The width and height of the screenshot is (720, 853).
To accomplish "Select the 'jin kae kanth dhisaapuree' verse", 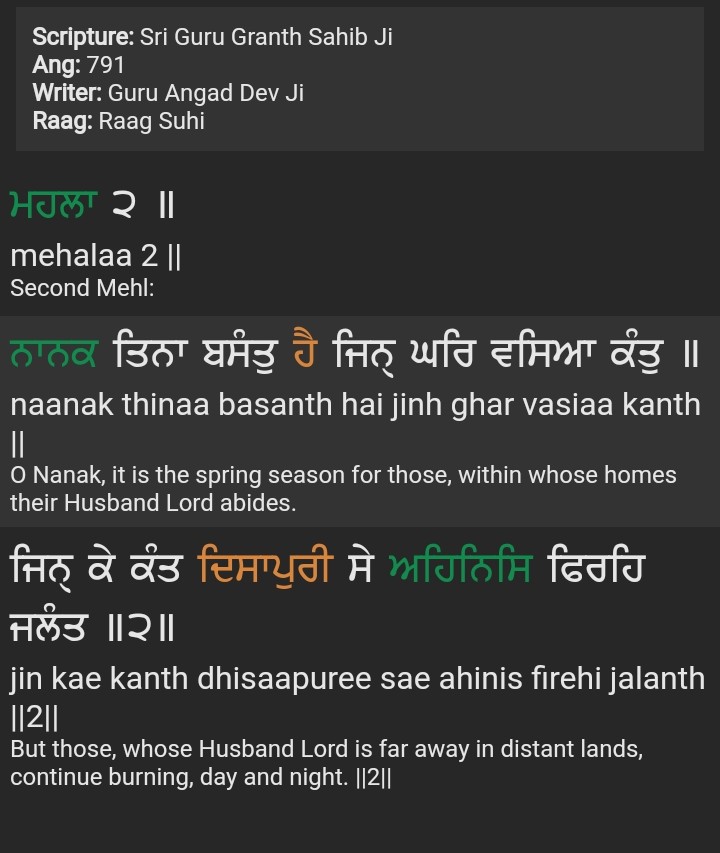I will 357,679.
